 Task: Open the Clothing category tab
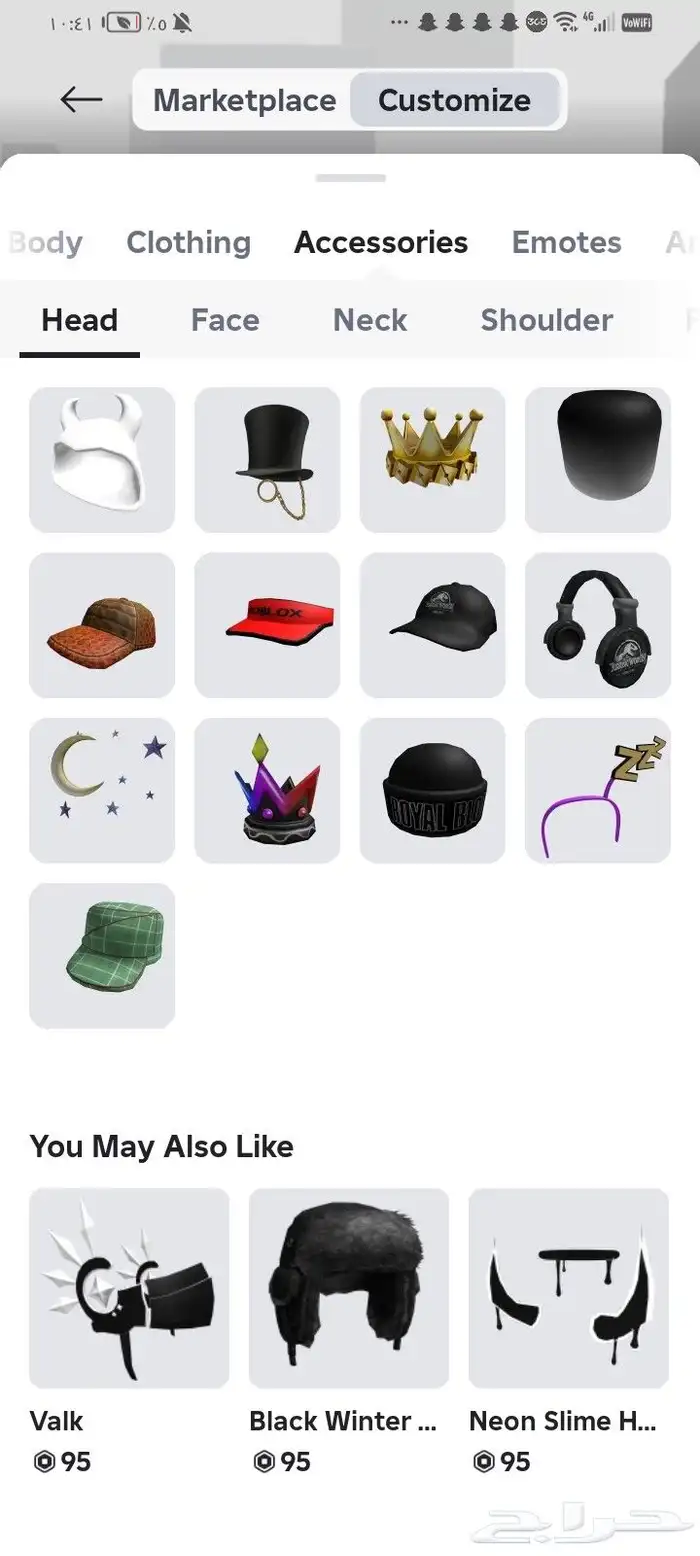tap(188, 242)
